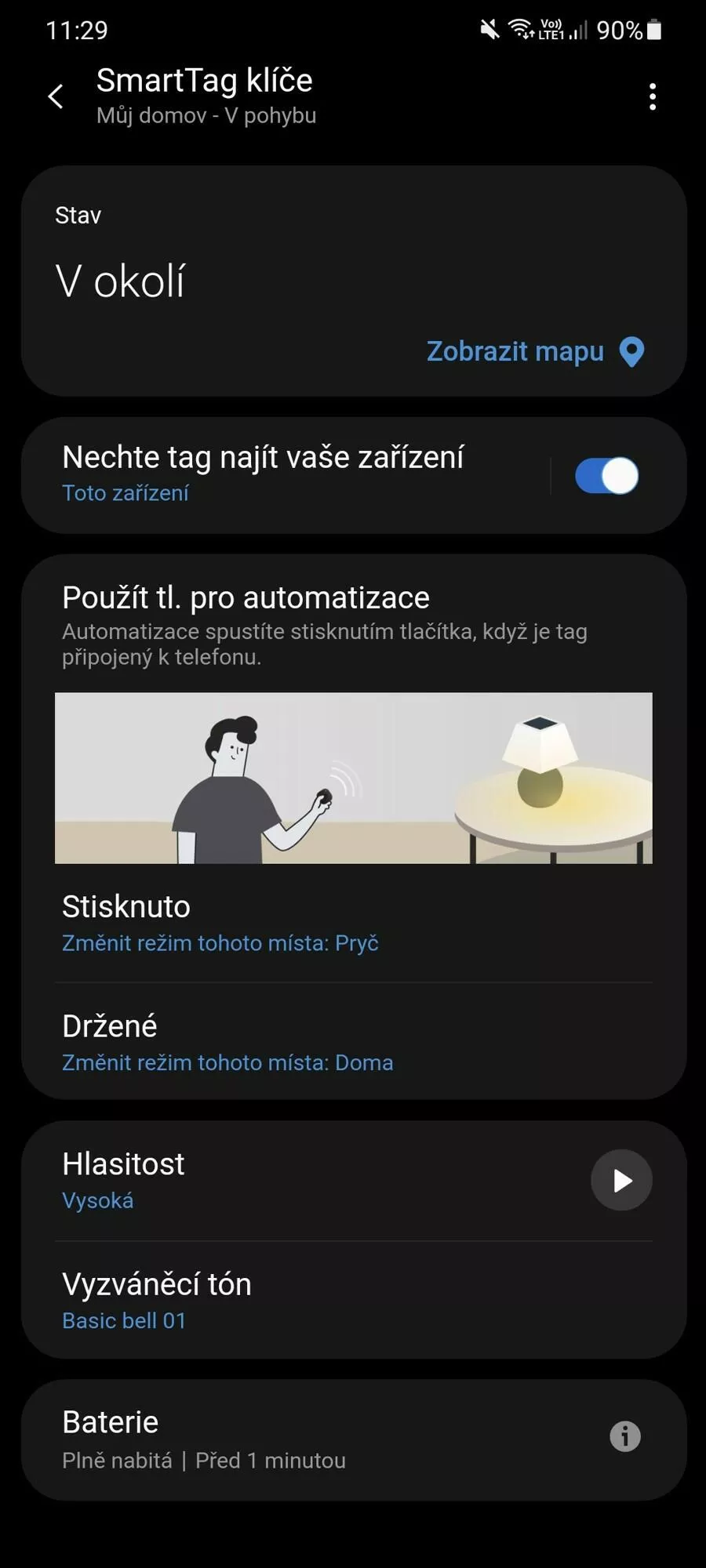Open the three-dot overflow menu
Viewport: 706px width, 1568px height.
pyautogui.click(x=652, y=96)
